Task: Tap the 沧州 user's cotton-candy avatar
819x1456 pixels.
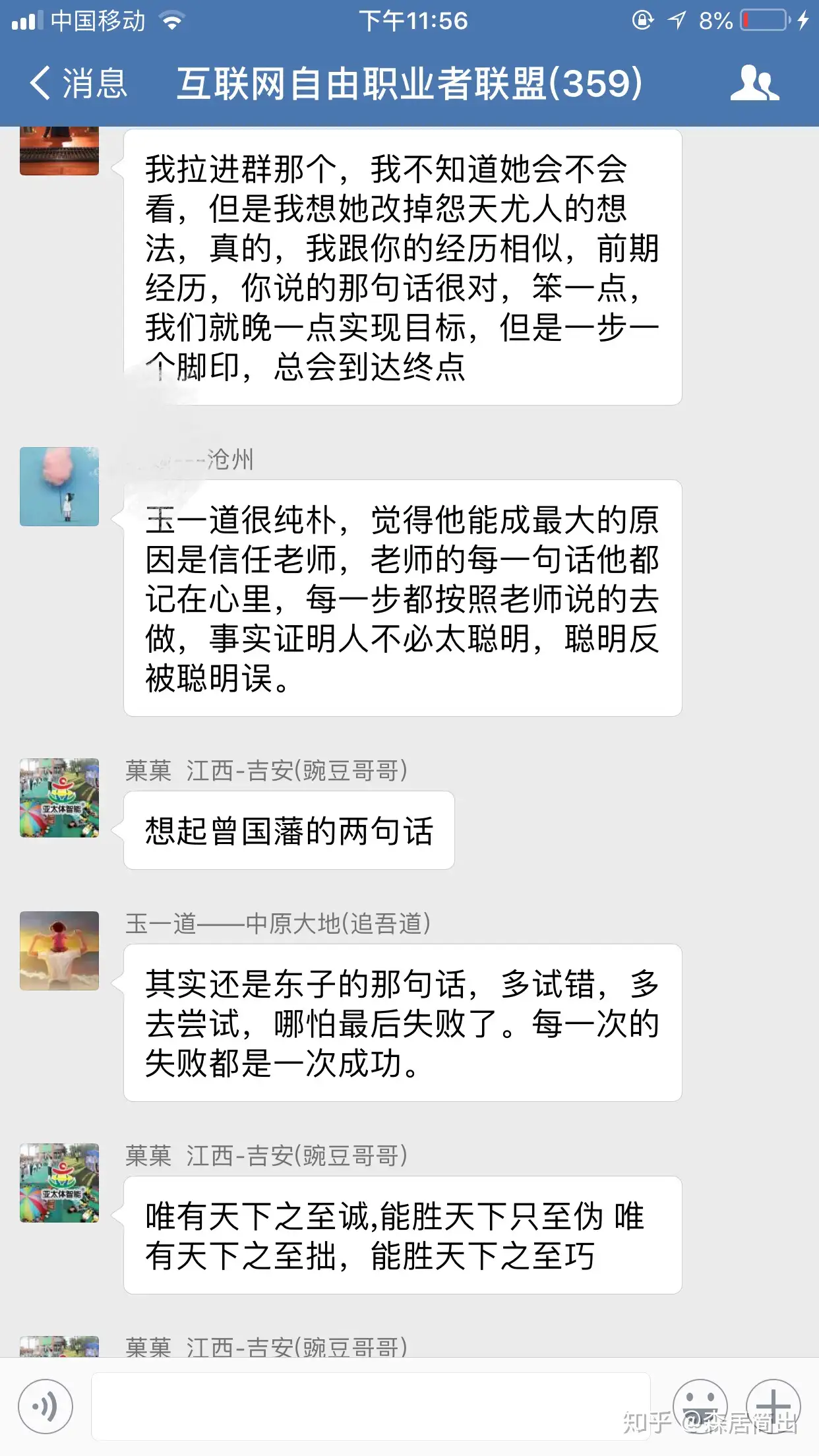Action: pos(59,486)
